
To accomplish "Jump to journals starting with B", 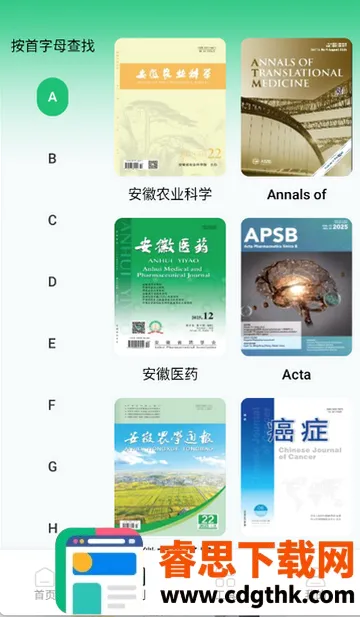I will (x=52, y=159).
